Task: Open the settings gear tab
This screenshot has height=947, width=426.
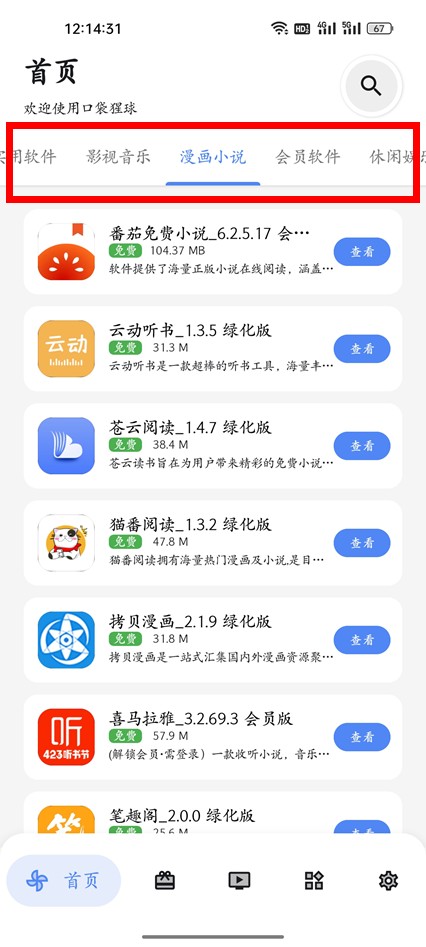Action: tap(388, 881)
